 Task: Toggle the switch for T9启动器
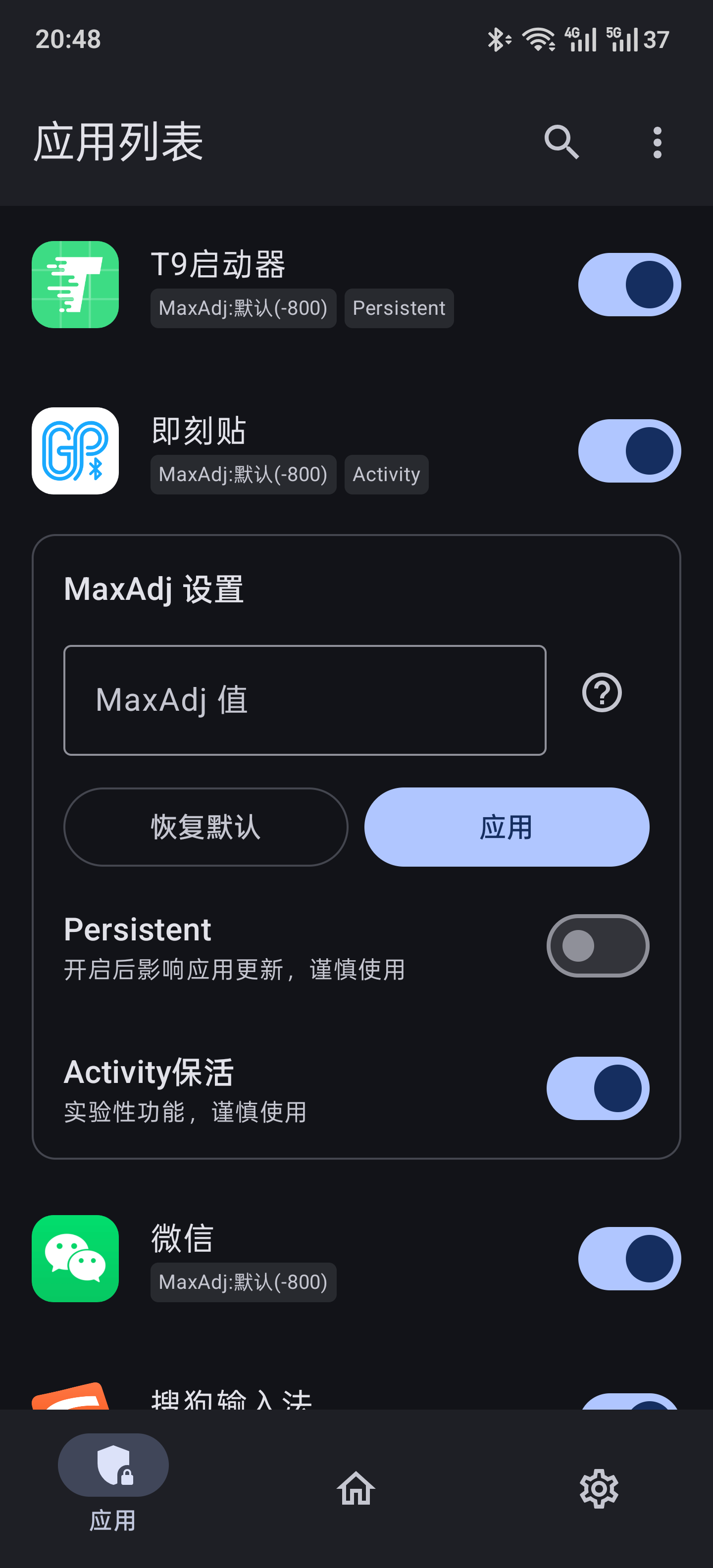click(x=629, y=284)
